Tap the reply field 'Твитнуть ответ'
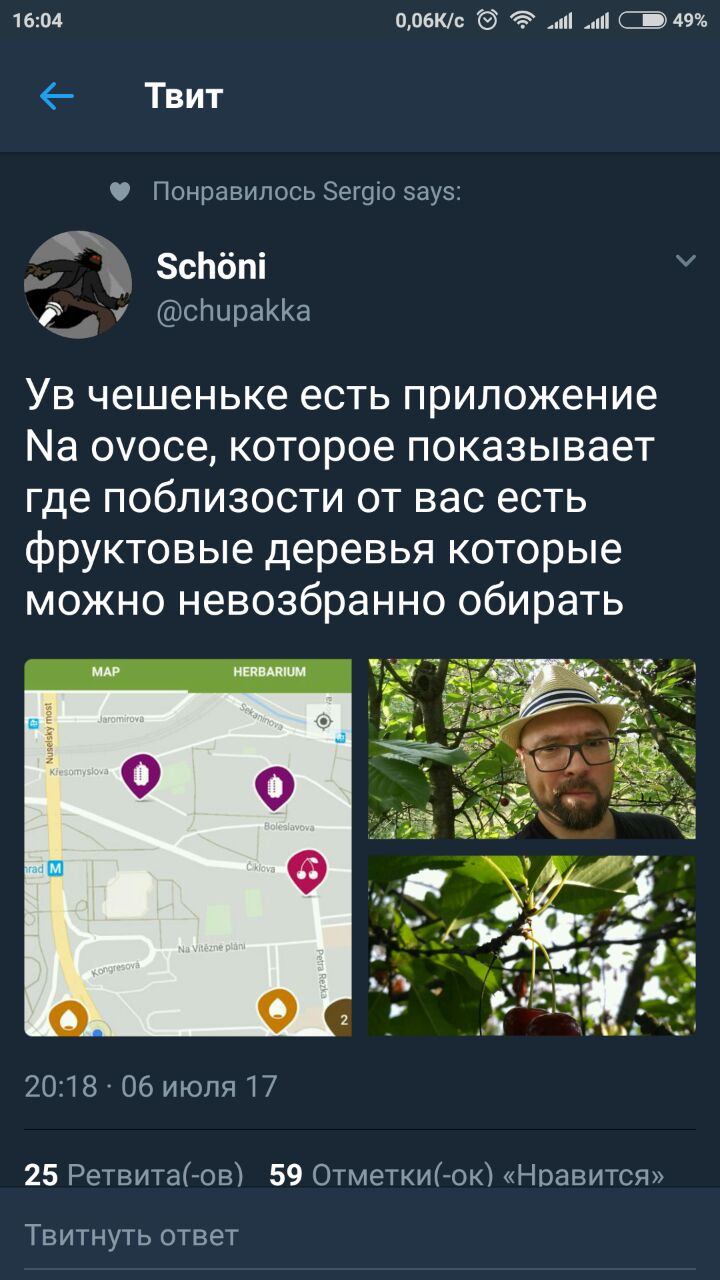Image resolution: width=720 pixels, height=1280 pixels. point(360,1235)
